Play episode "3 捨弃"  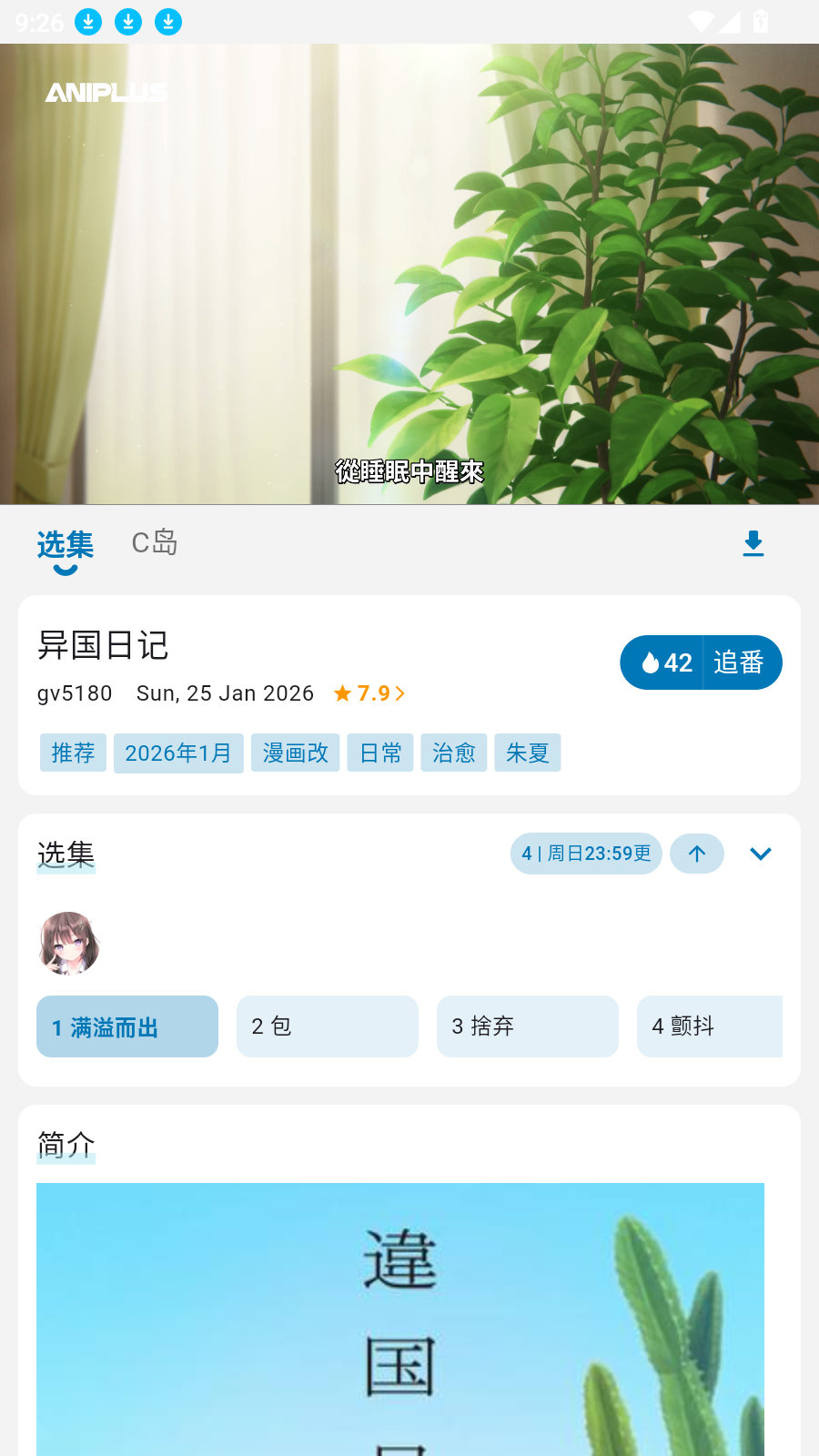(x=528, y=1026)
